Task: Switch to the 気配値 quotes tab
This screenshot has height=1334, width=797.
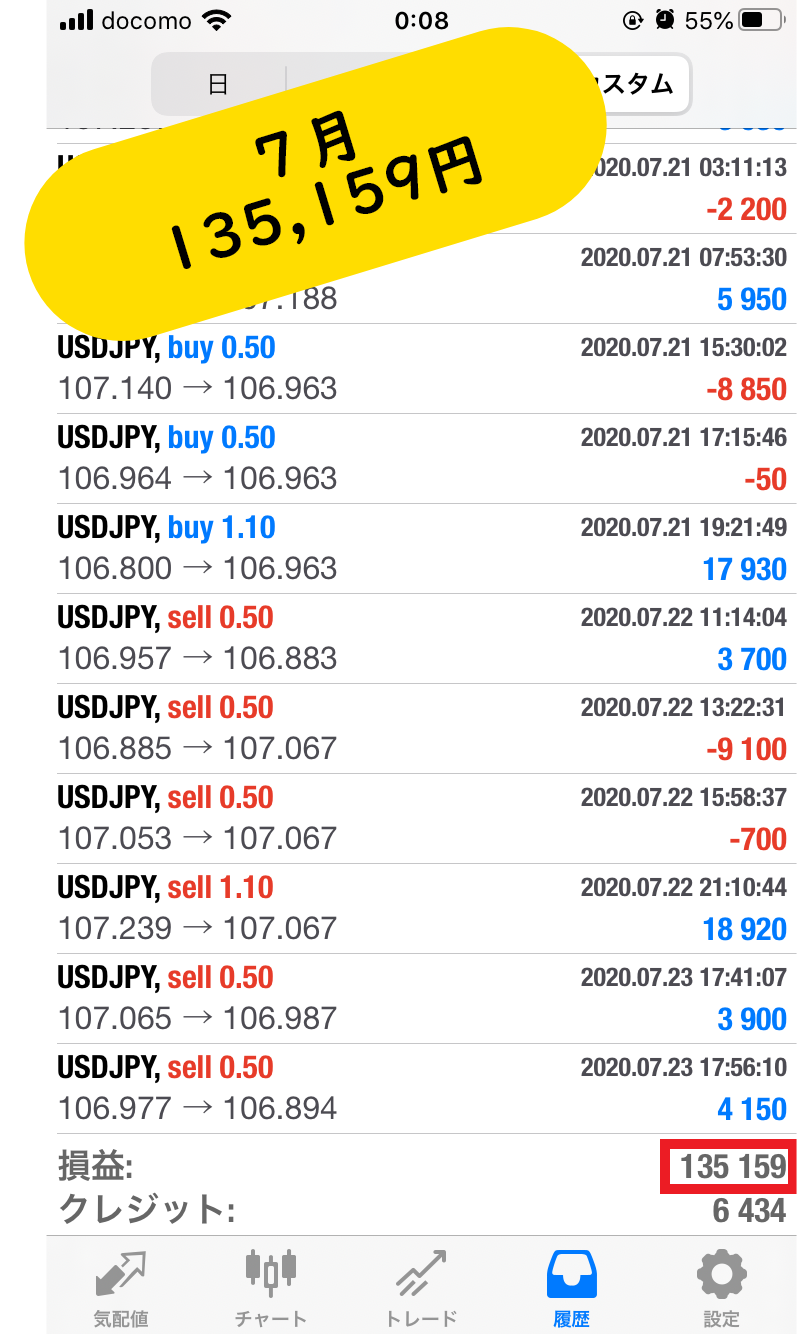Action: point(121,1287)
